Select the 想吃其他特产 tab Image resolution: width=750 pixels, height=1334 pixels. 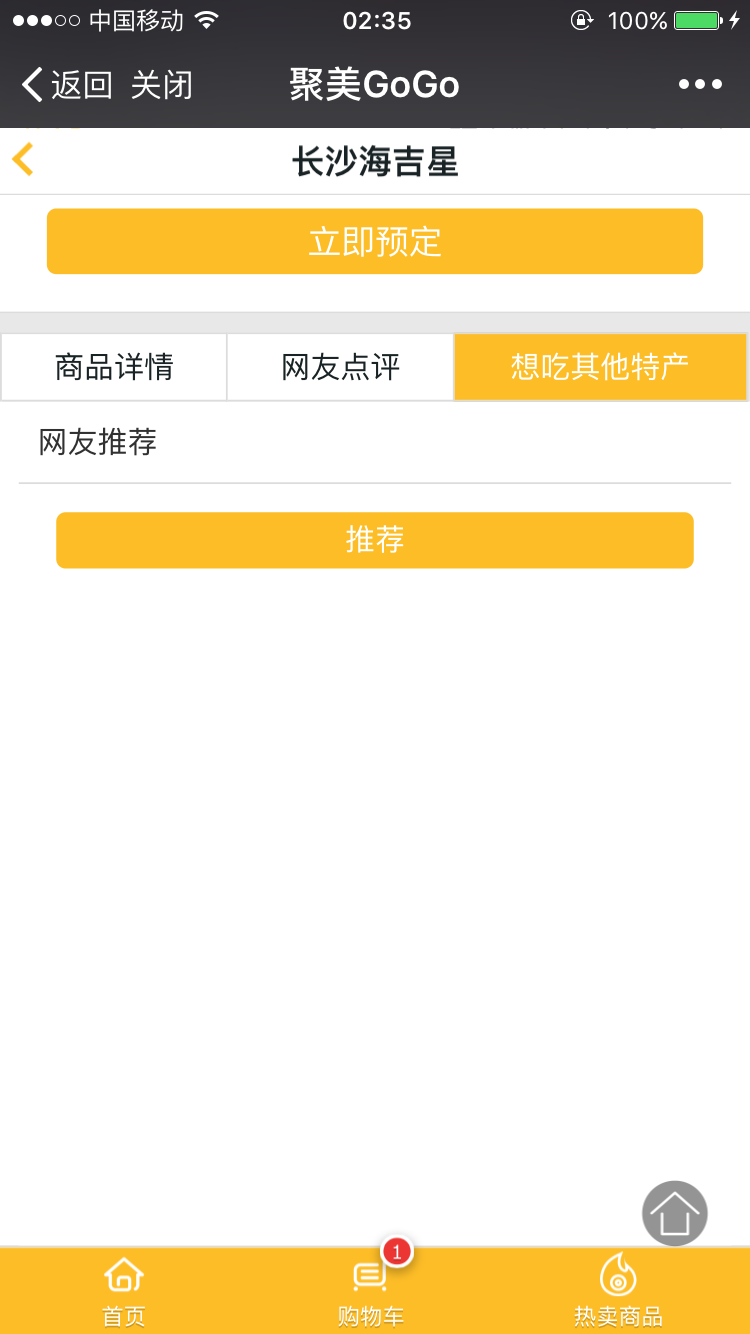[x=600, y=367]
